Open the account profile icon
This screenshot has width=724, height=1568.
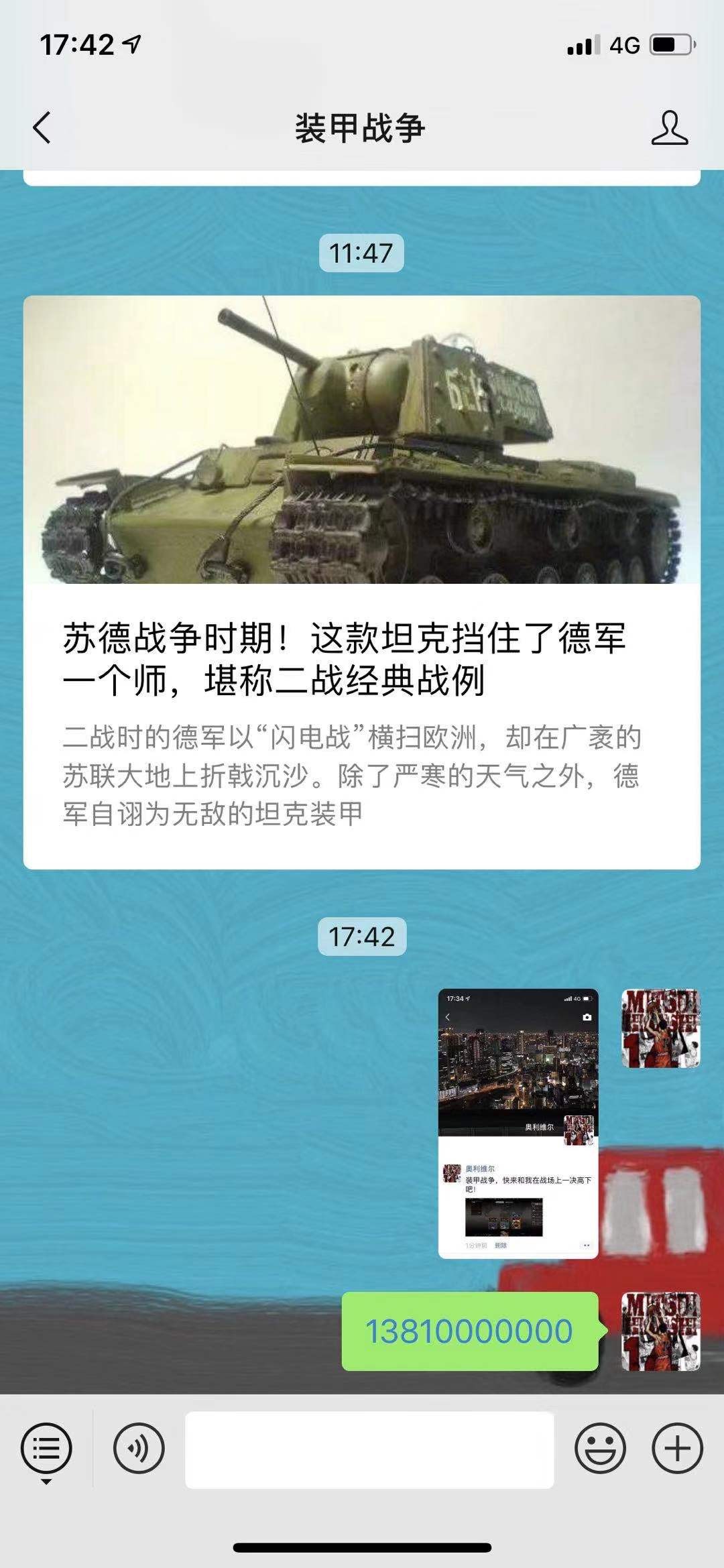tap(669, 127)
